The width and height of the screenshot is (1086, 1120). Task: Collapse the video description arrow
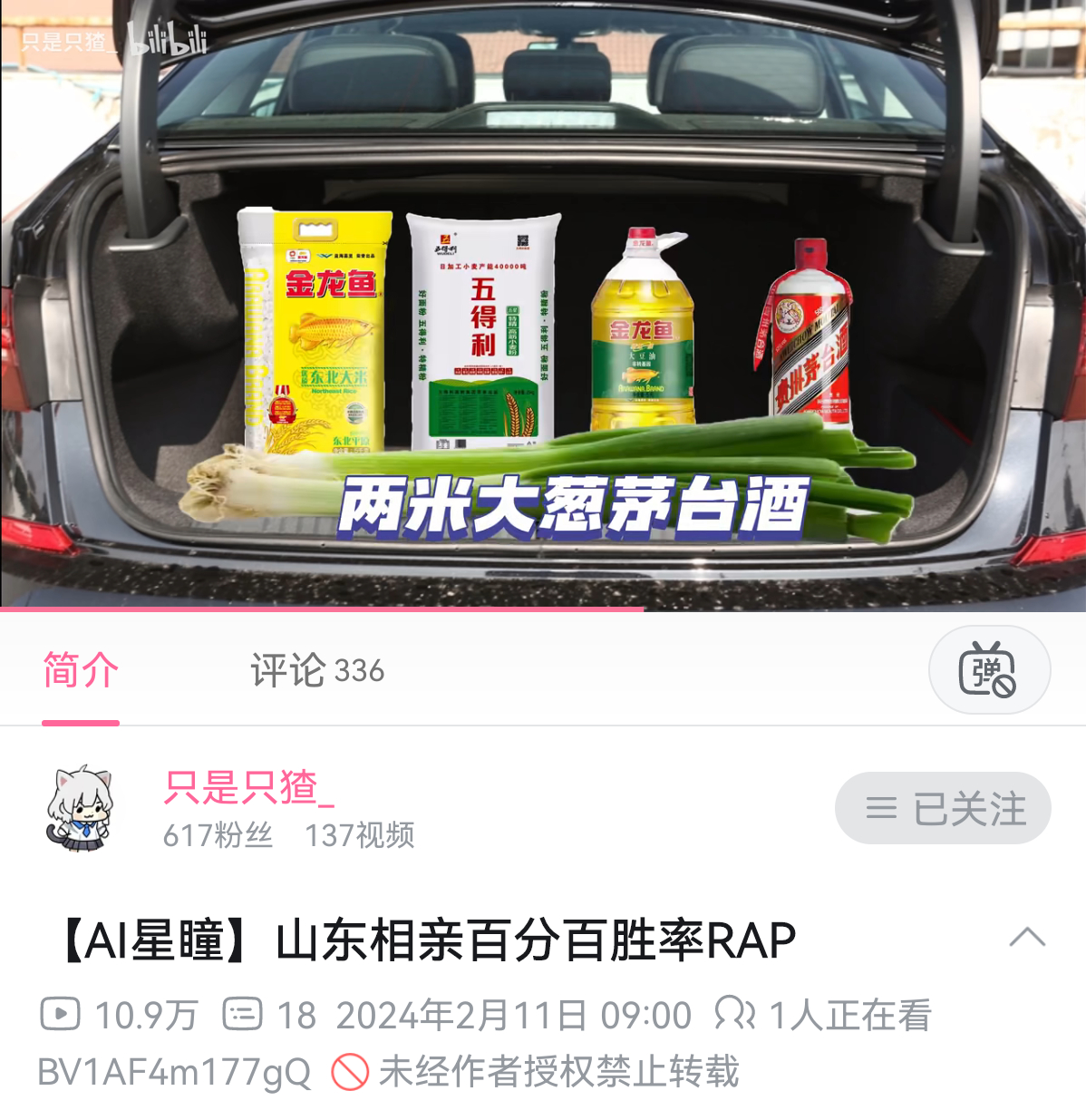[x=1027, y=938]
